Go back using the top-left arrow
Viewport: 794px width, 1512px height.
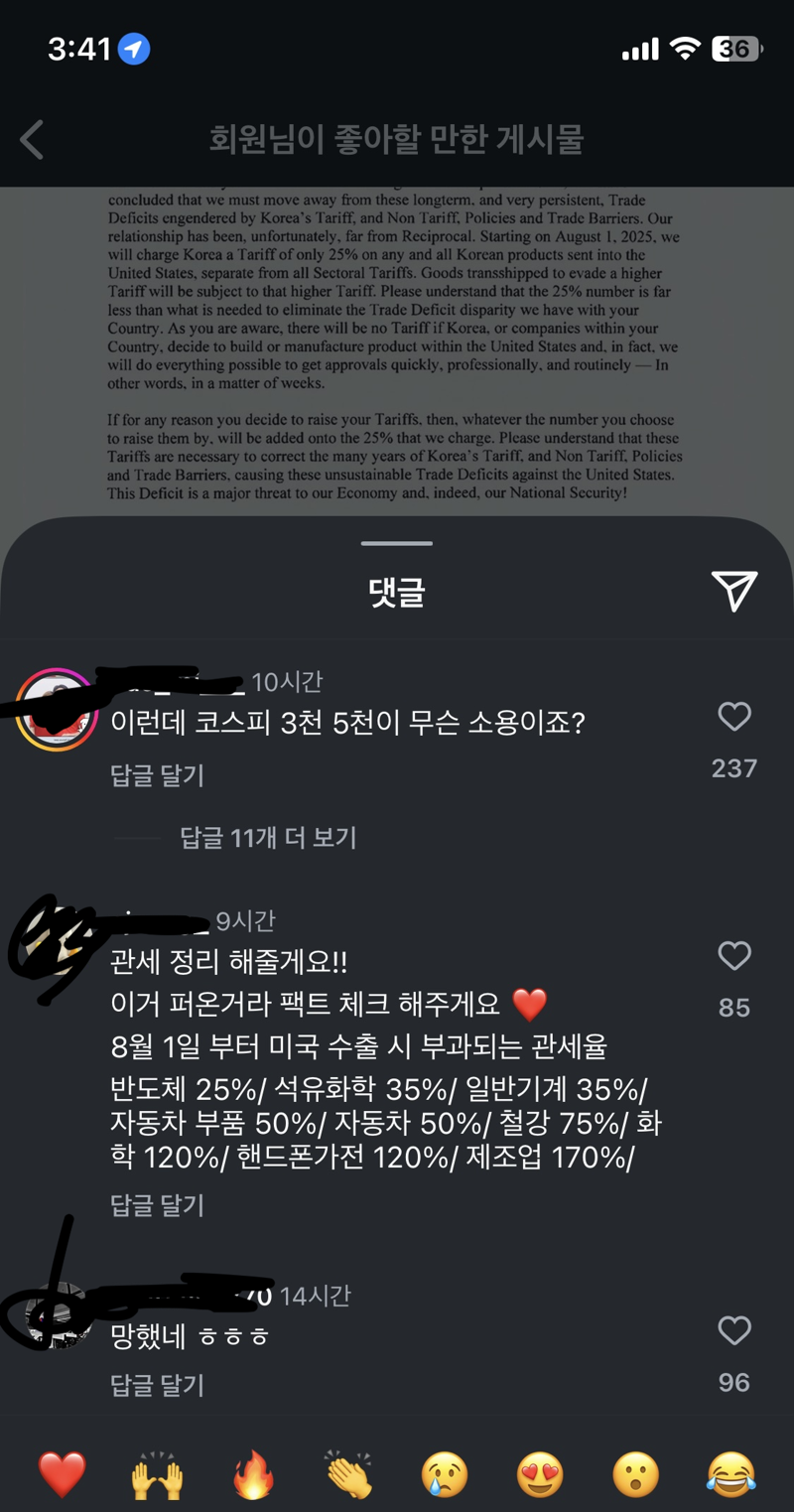(x=32, y=140)
